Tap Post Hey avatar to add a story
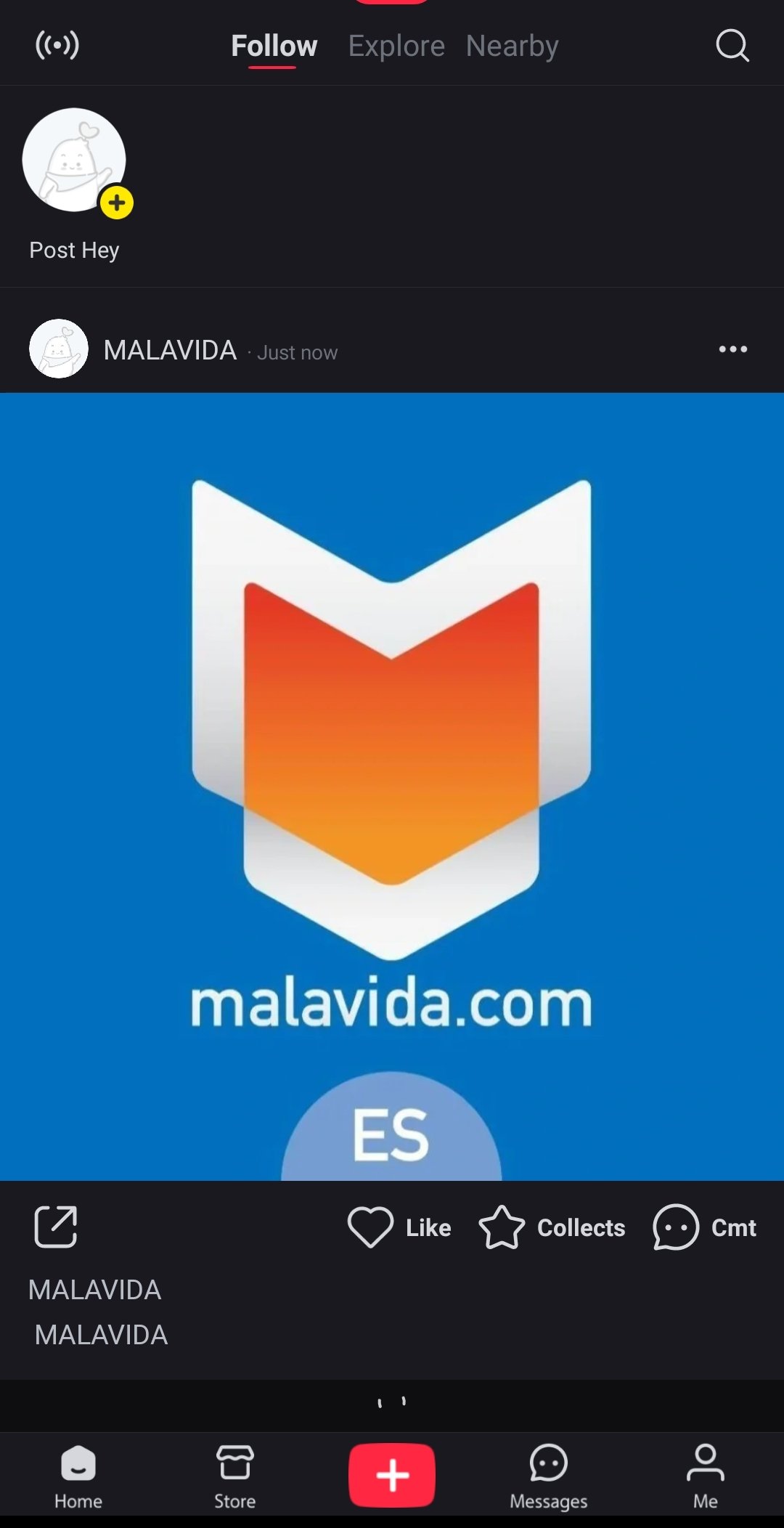 [x=75, y=160]
